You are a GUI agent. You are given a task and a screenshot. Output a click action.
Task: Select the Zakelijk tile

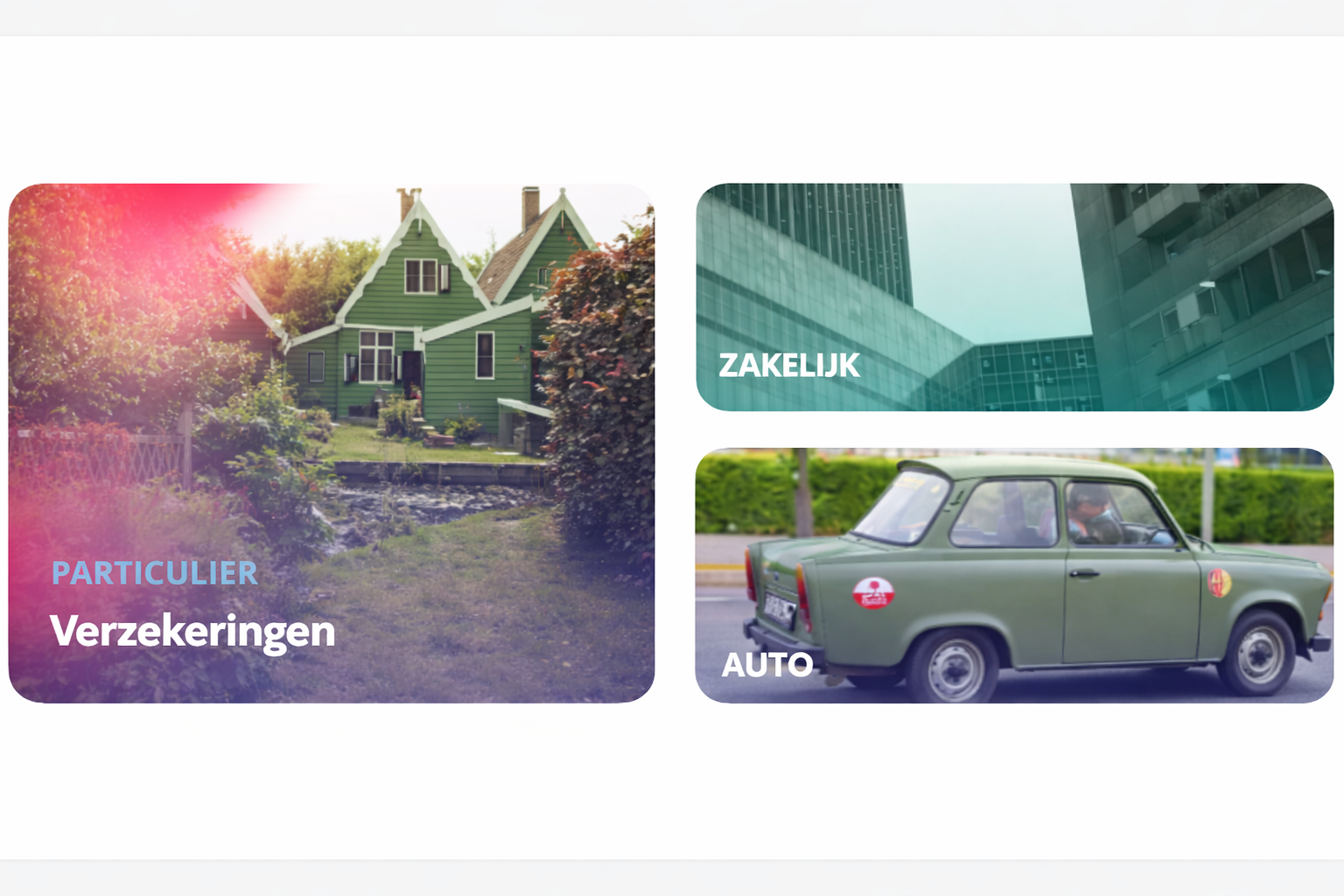(x=1014, y=297)
